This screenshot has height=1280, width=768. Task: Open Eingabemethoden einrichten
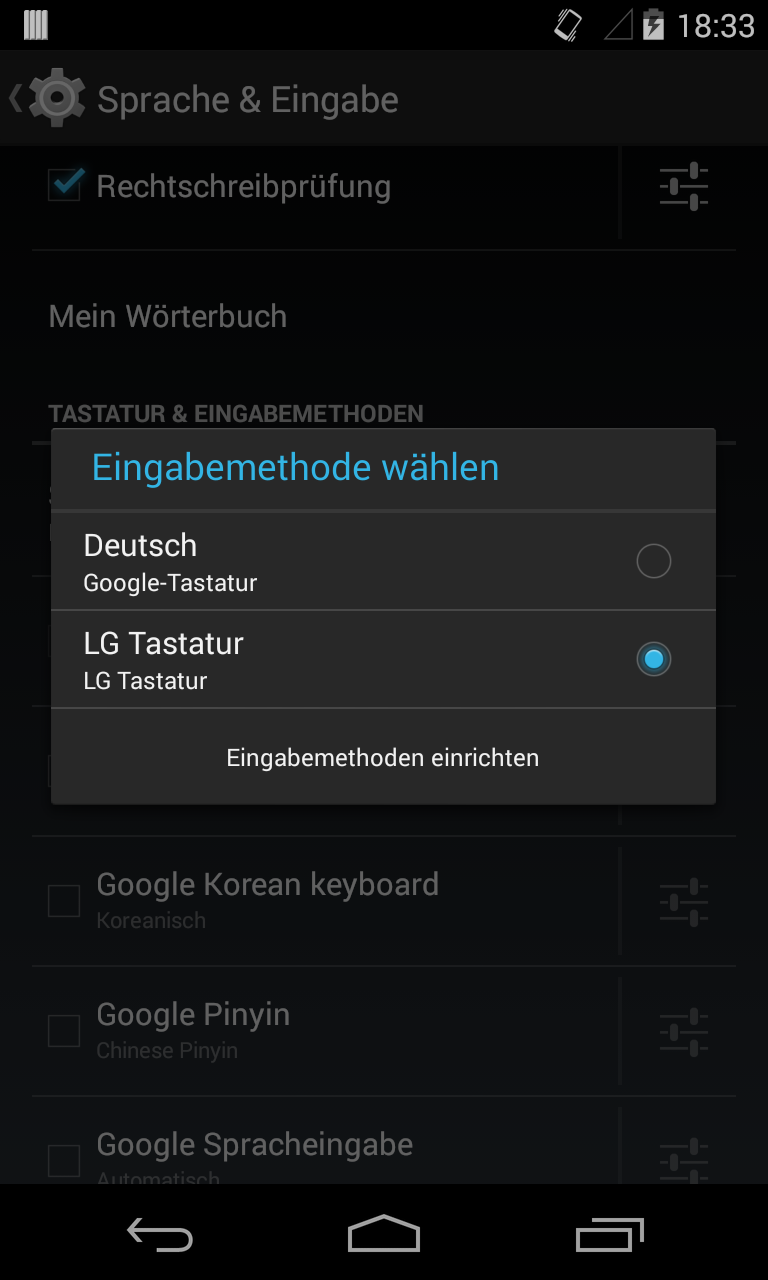[x=383, y=757]
